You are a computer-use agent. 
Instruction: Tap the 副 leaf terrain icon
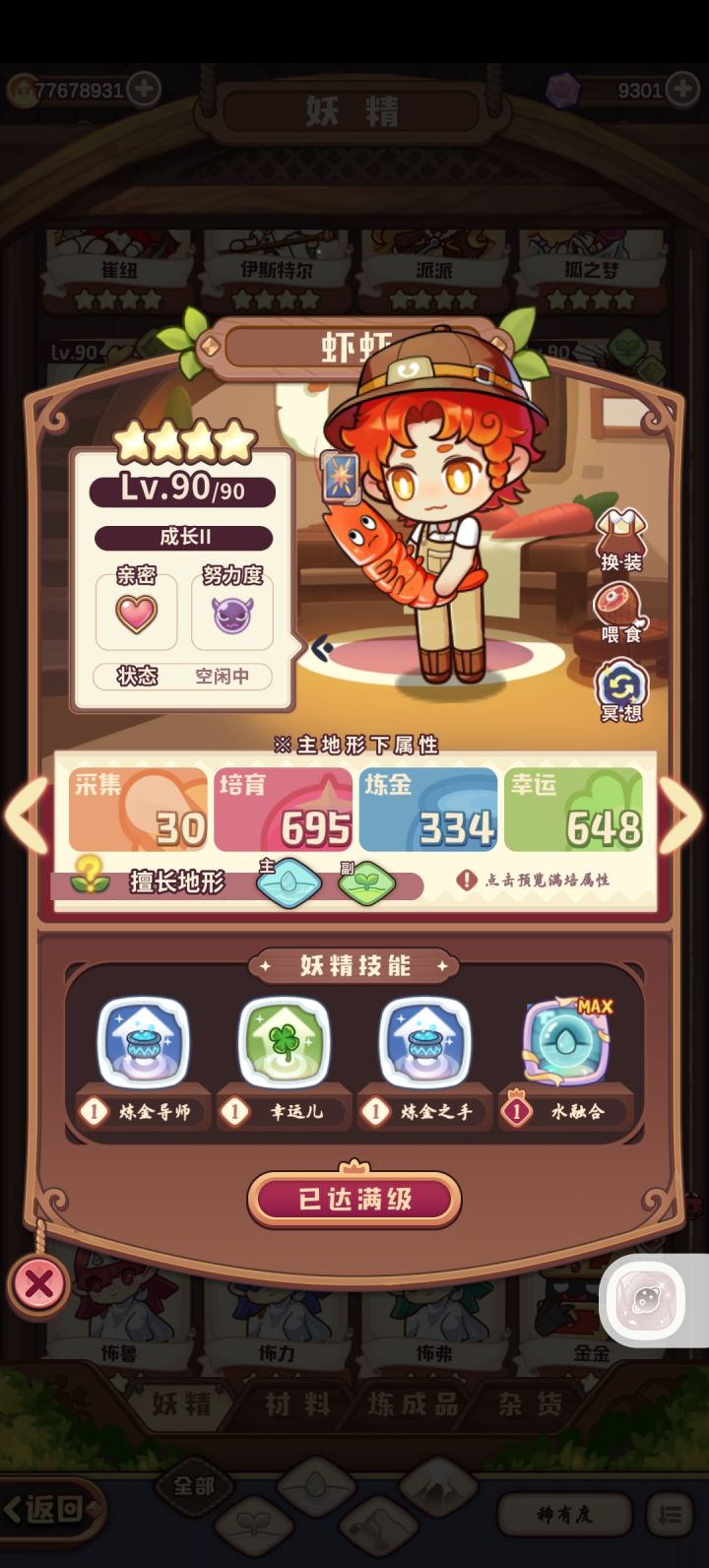pos(365,884)
